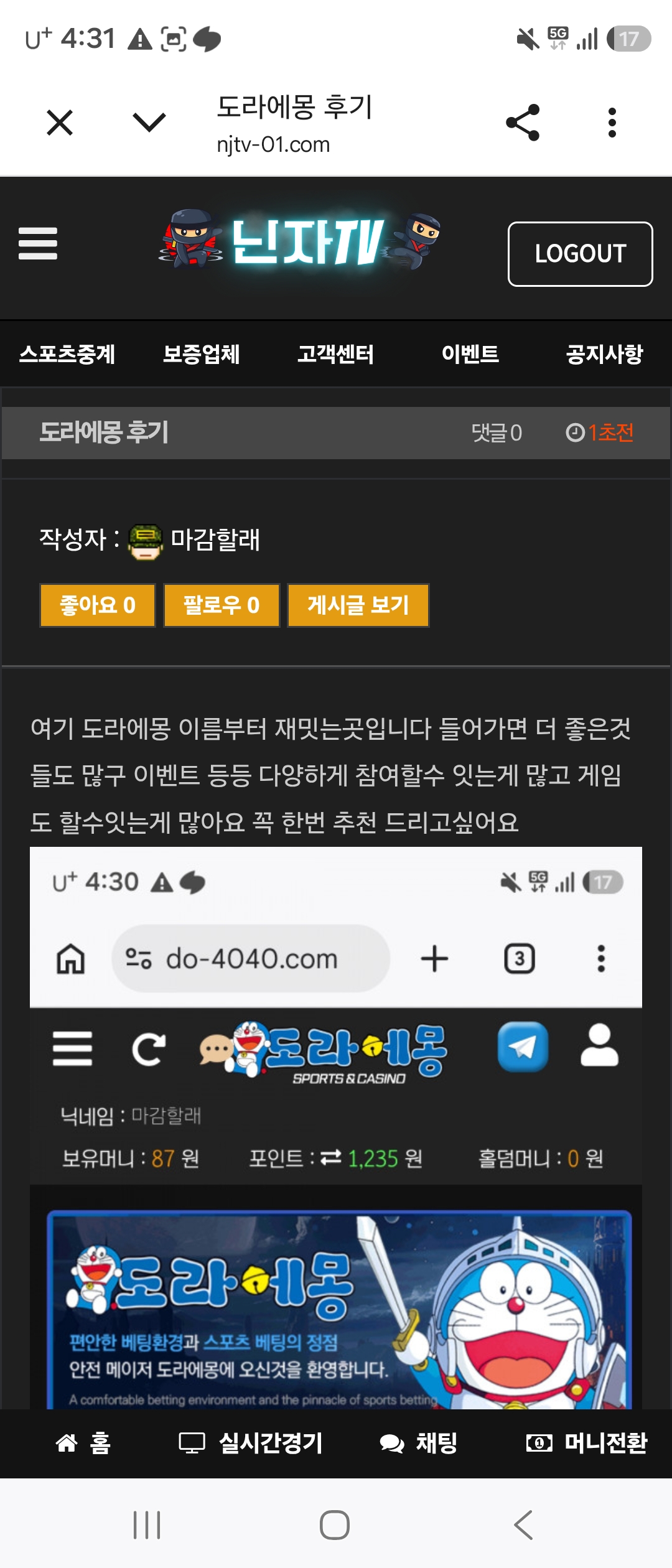The image size is (672, 1568).
Task: Open the 이벤트 page
Action: [470, 354]
